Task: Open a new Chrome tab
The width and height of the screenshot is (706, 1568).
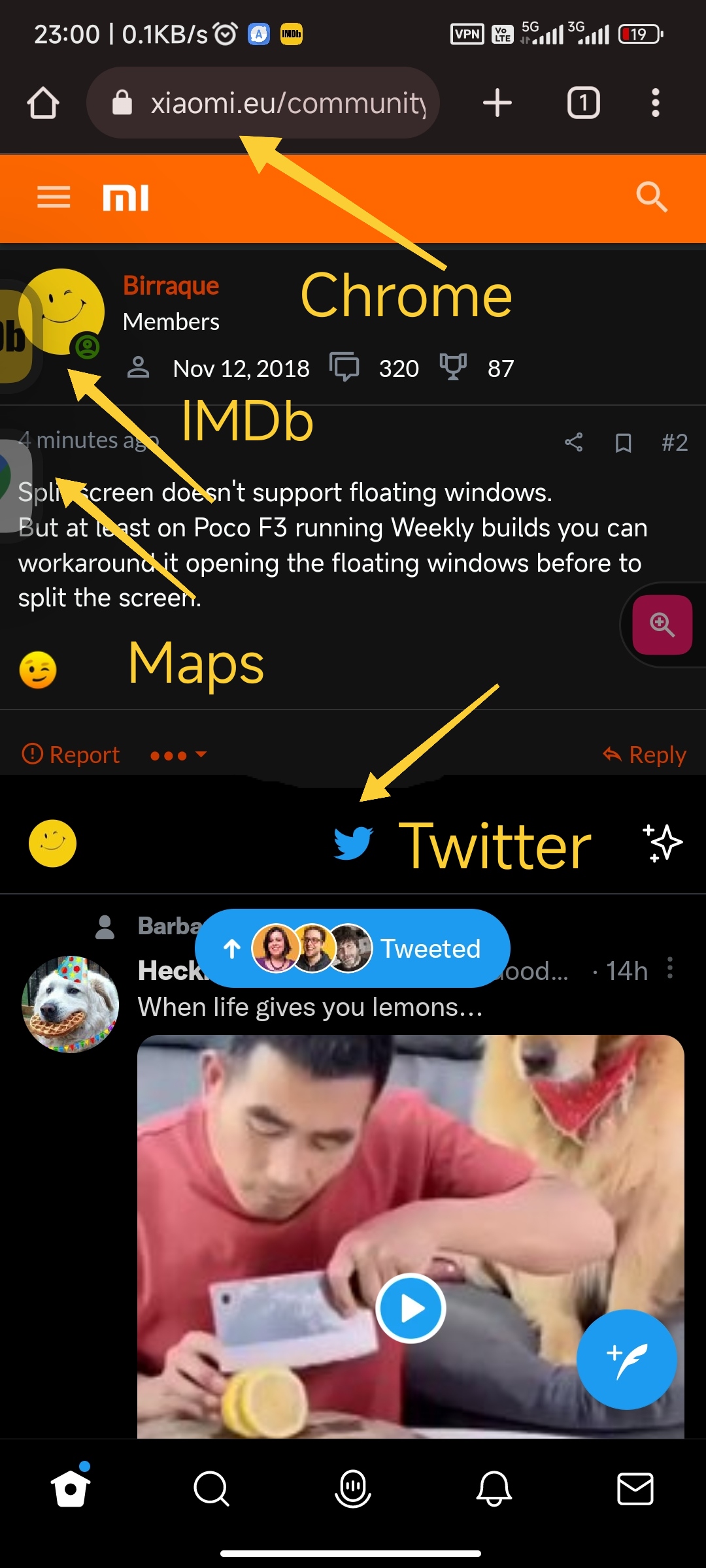Action: [497, 103]
